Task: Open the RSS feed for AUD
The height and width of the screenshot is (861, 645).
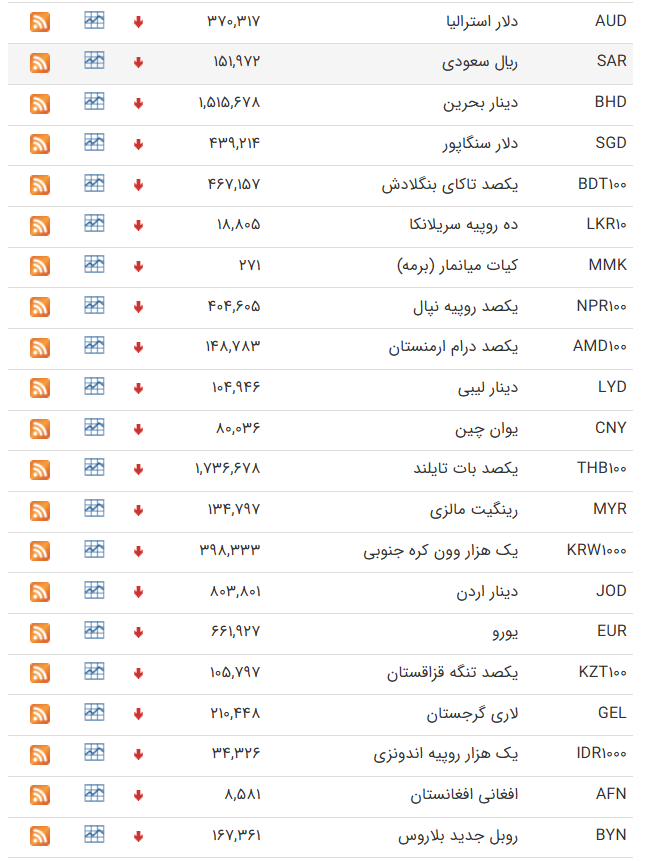Action: (40, 22)
